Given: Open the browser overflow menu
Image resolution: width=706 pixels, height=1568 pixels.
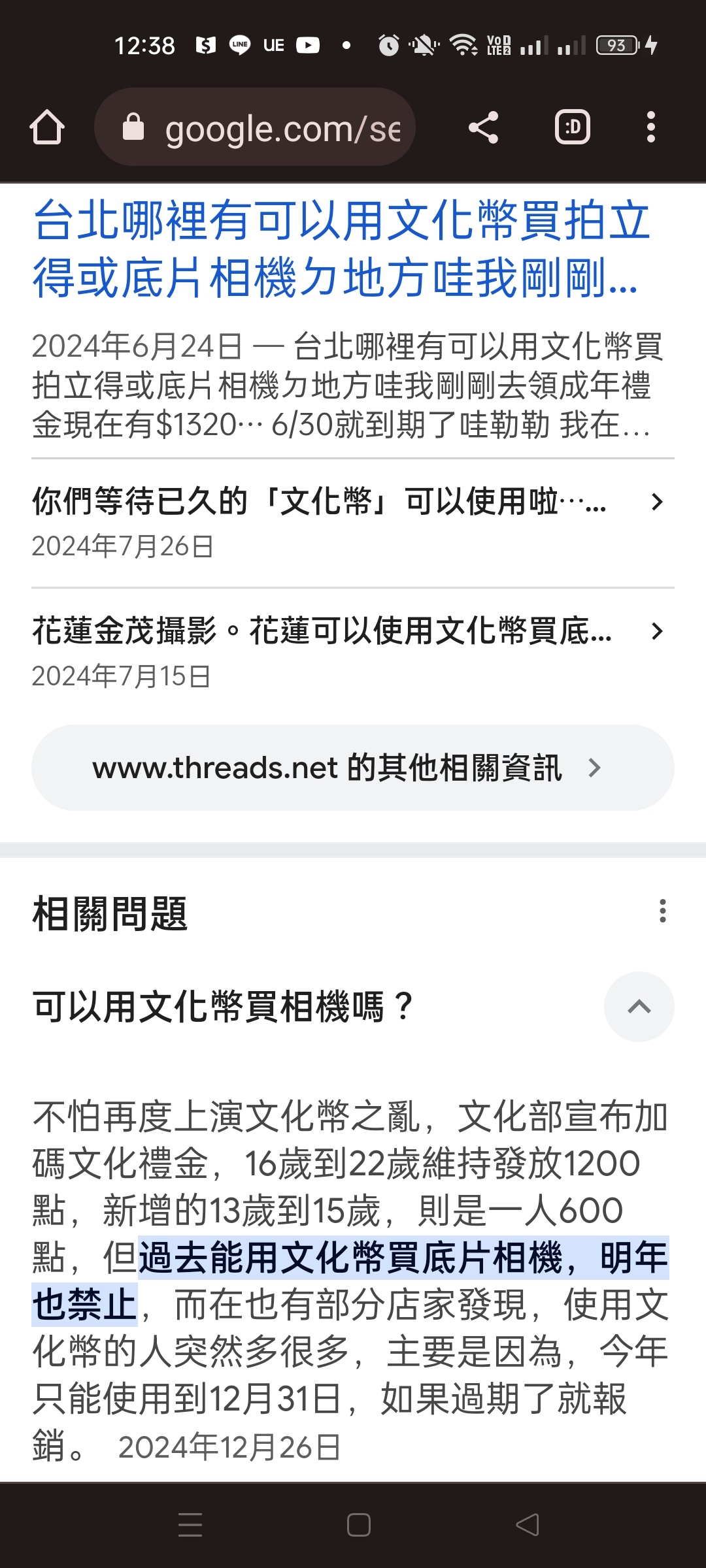Looking at the screenshot, I should [x=650, y=127].
